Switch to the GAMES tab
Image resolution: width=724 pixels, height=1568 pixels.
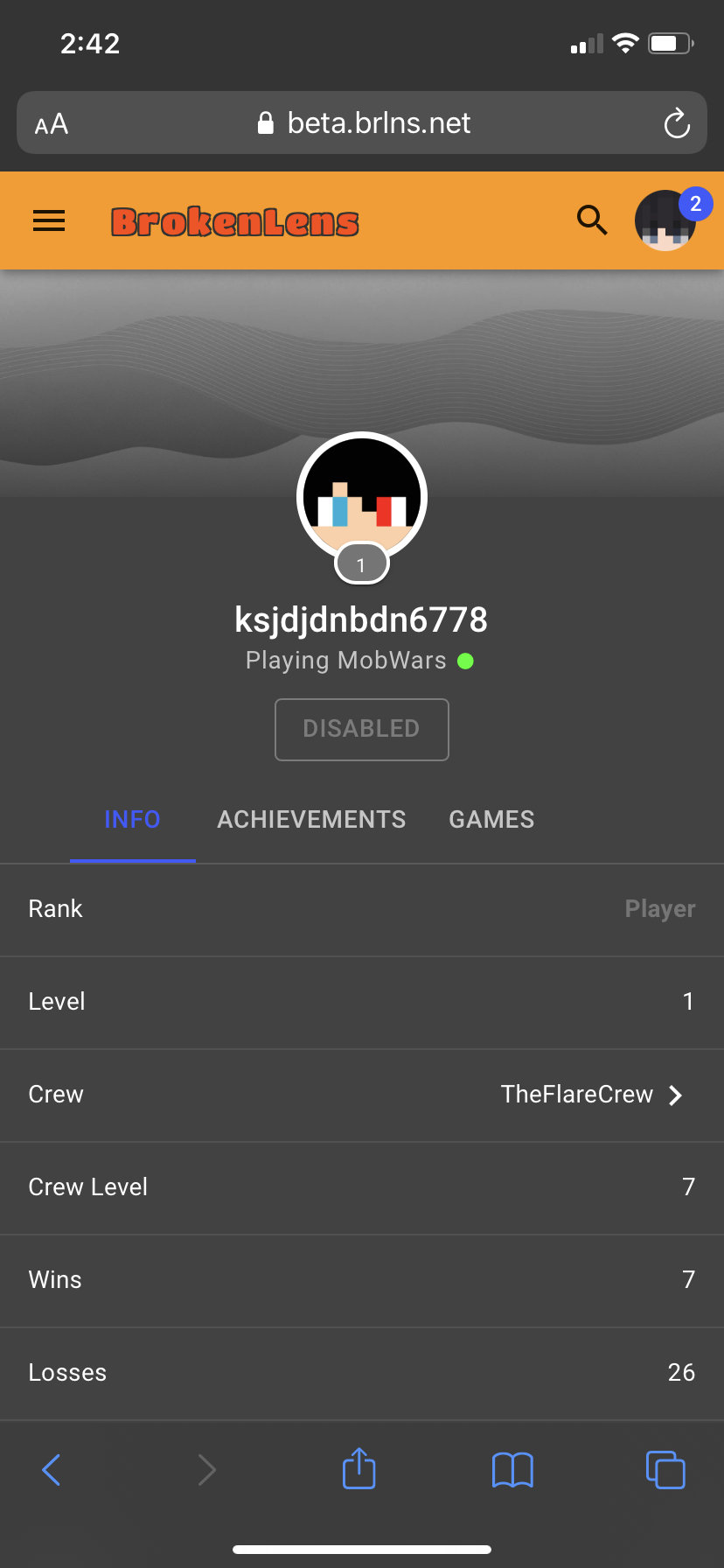coord(491,820)
